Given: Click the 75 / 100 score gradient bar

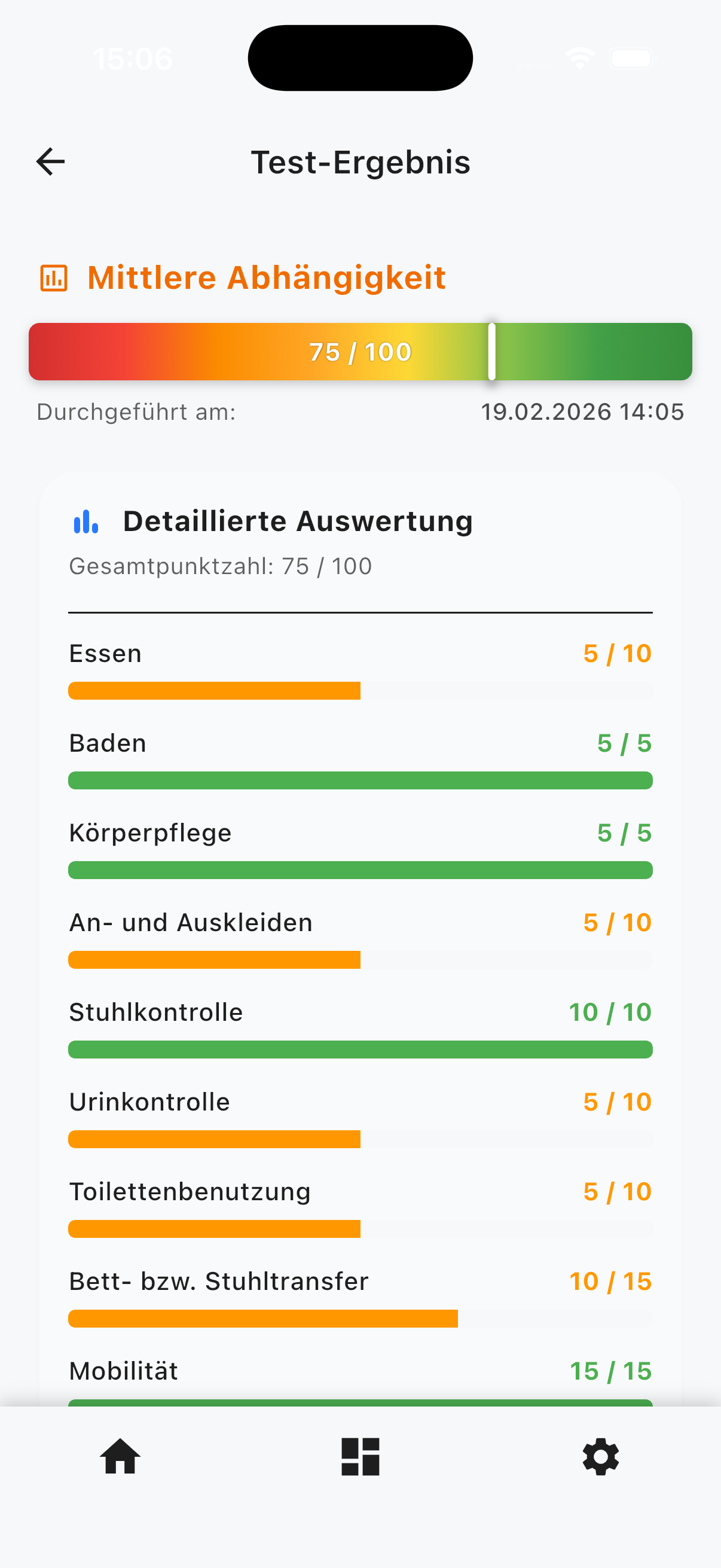Looking at the screenshot, I should [x=360, y=351].
